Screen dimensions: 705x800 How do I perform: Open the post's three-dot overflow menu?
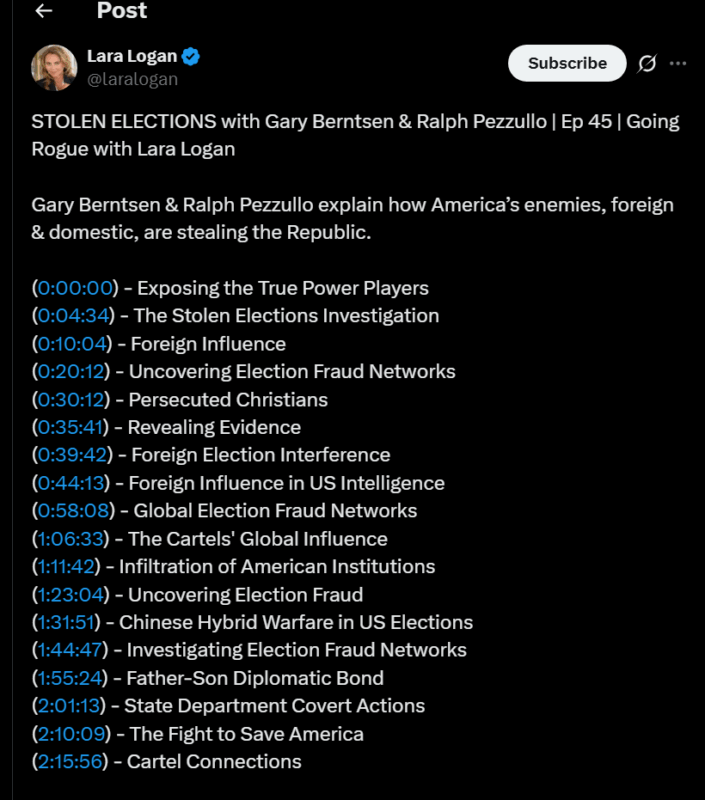[678, 63]
